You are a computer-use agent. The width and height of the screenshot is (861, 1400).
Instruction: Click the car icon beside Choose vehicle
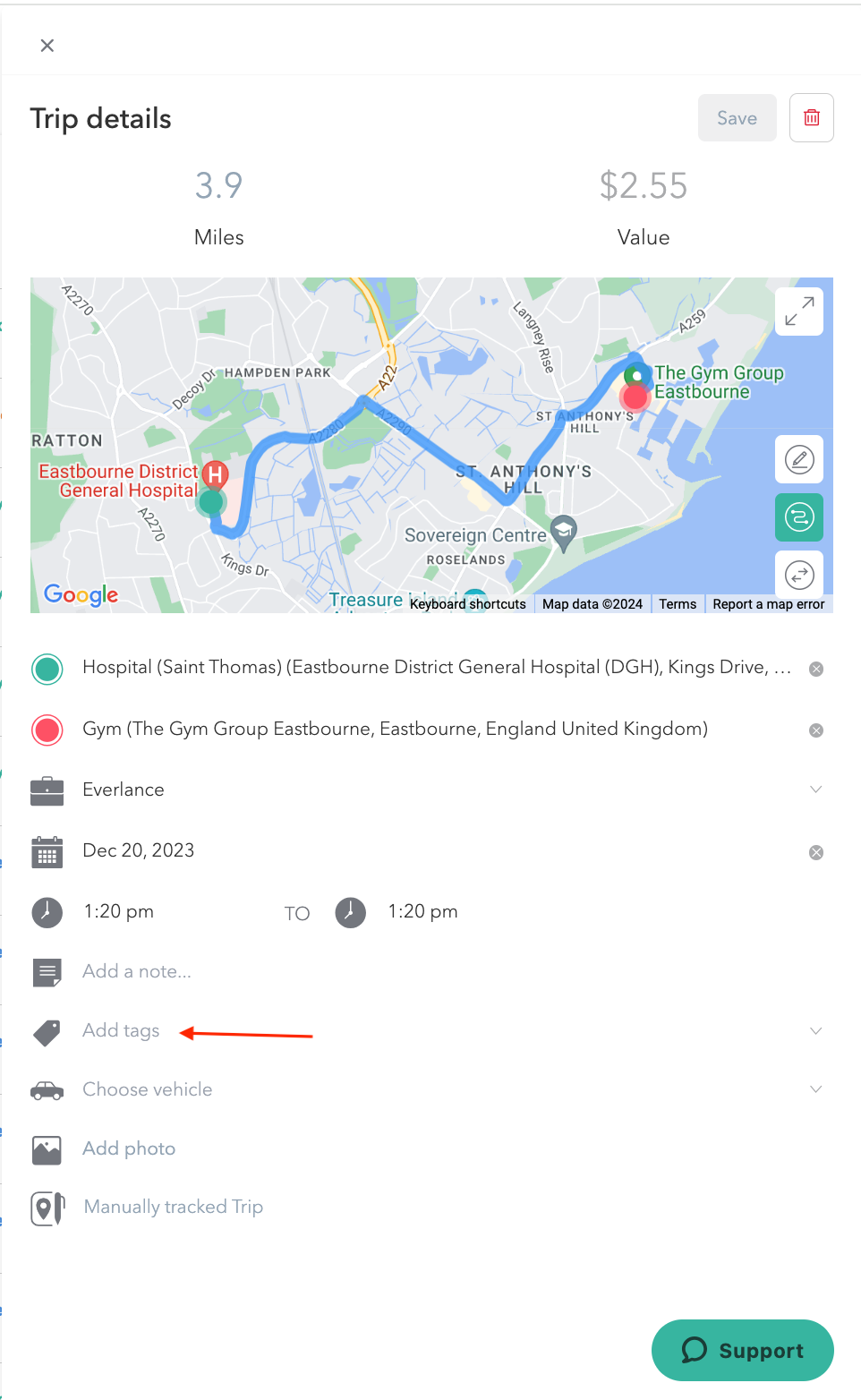pyautogui.click(x=47, y=1090)
